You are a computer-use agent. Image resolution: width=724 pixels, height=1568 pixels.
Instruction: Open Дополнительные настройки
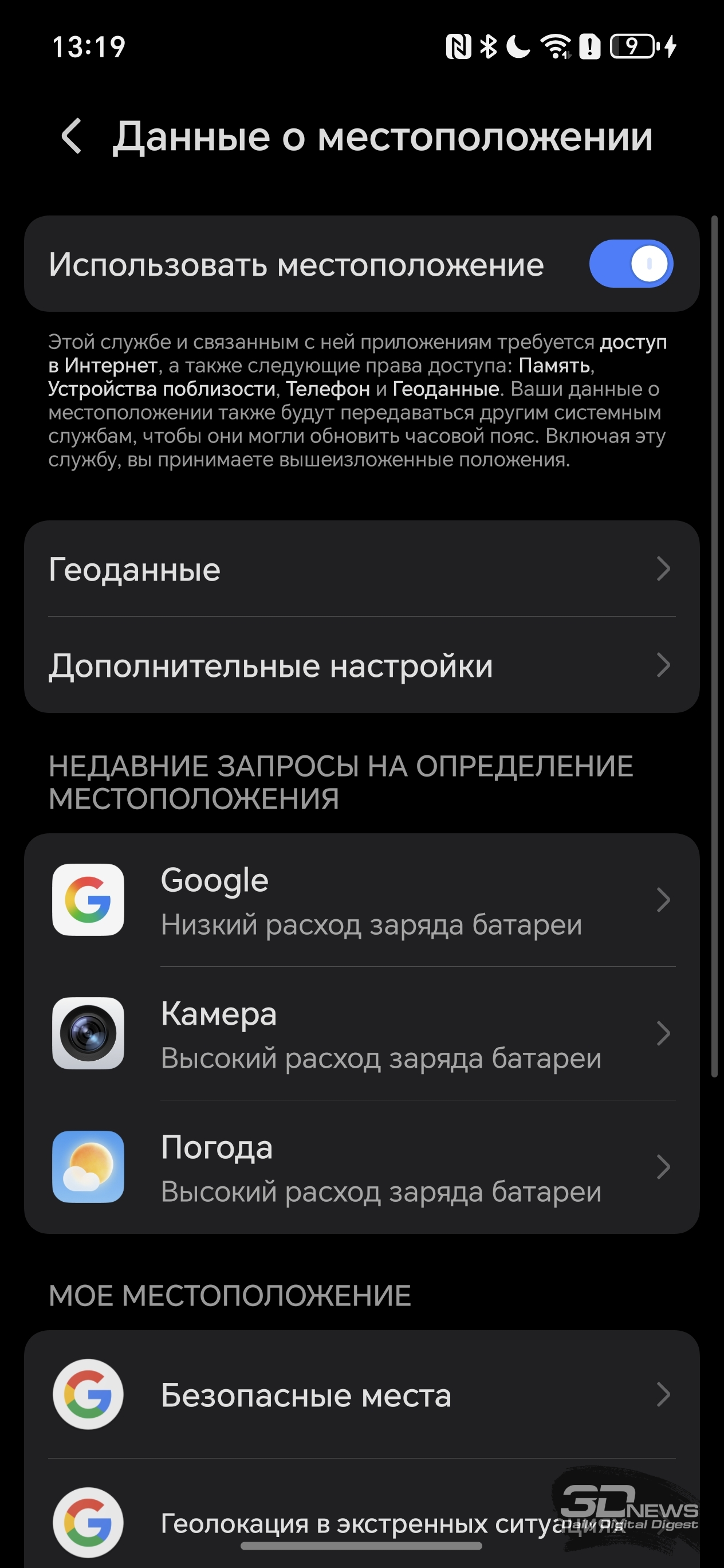[x=362, y=665]
